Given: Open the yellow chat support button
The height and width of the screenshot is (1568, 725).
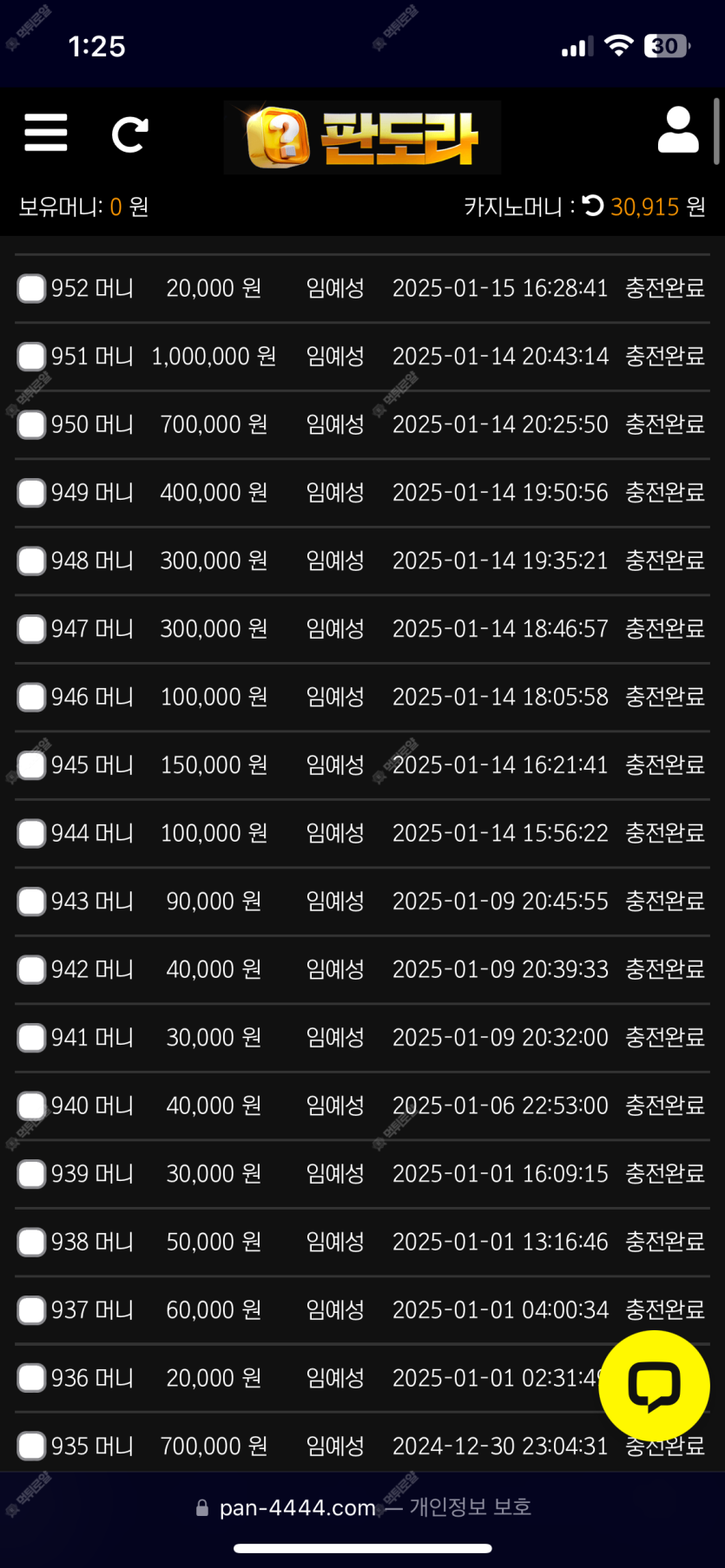Looking at the screenshot, I should pyautogui.click(x=654, y=1386).
